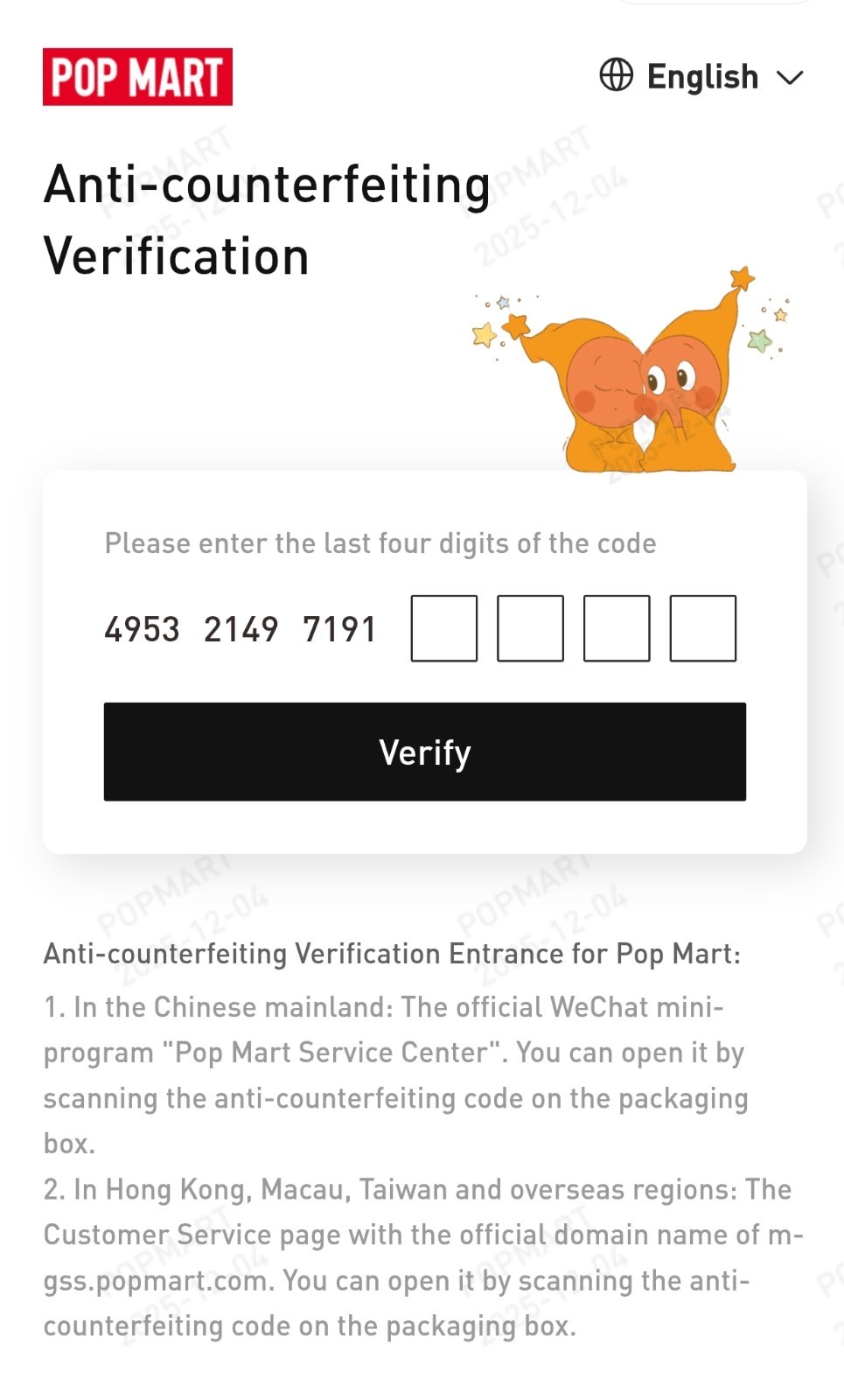844x1400 pixels.
Task: Open the English language dropdown
Action: 701,77
